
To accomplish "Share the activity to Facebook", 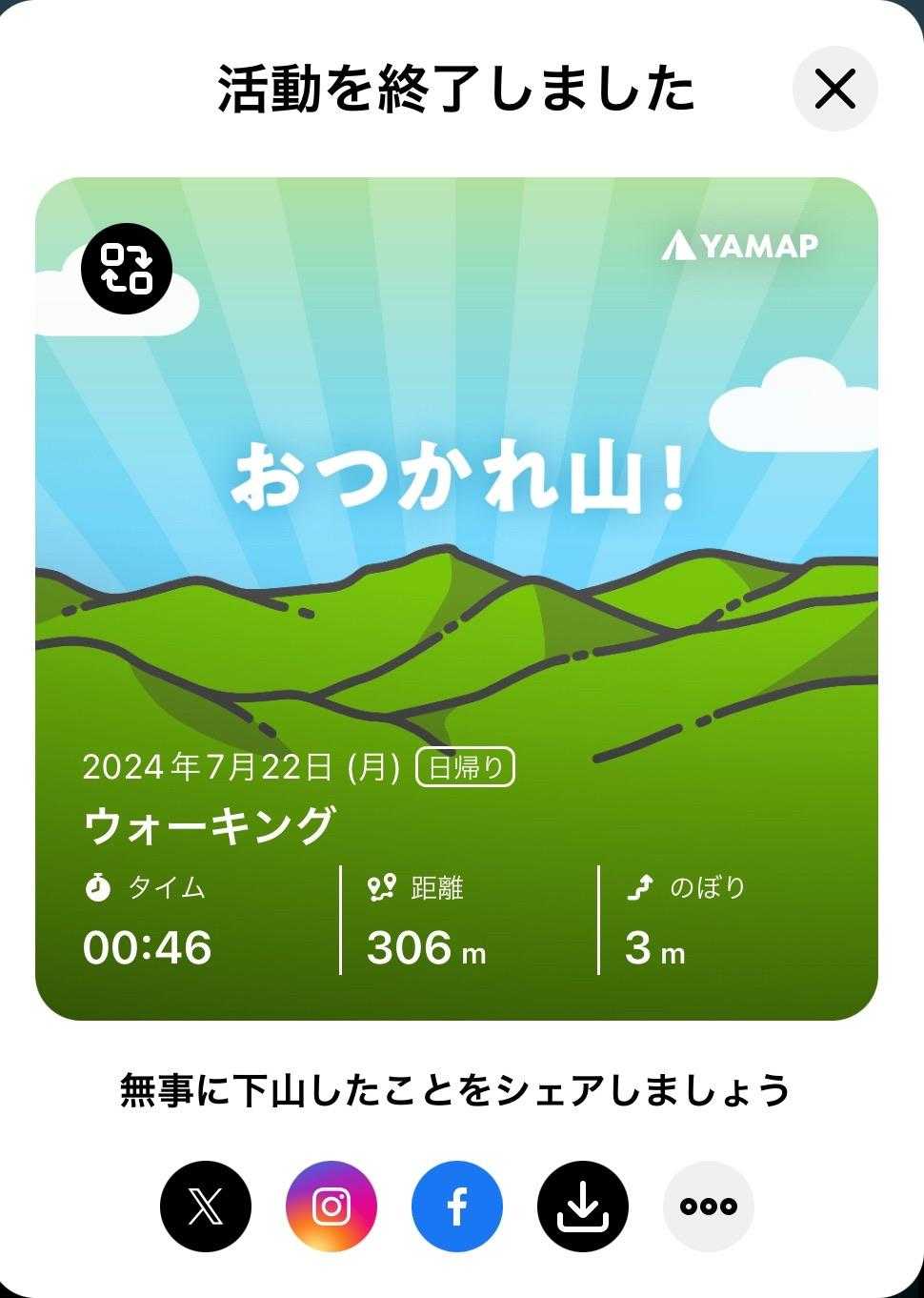I will pyautogui.click(x=457, y=1207).
